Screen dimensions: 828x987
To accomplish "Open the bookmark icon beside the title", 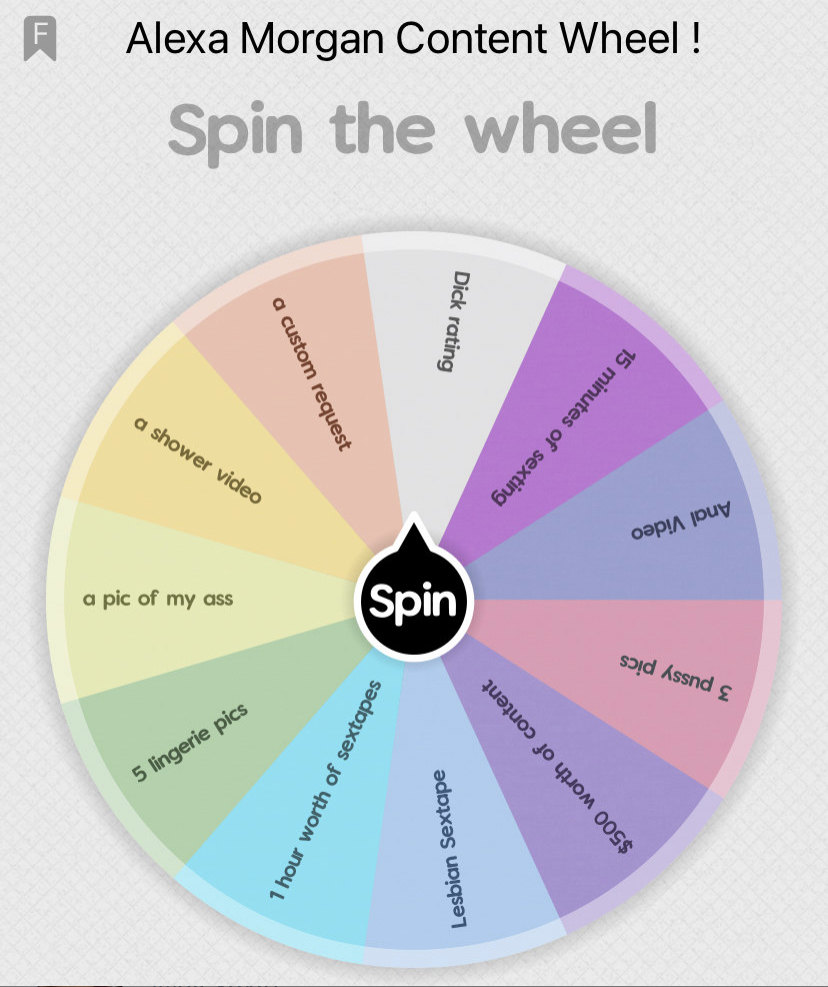I will 40,40.
